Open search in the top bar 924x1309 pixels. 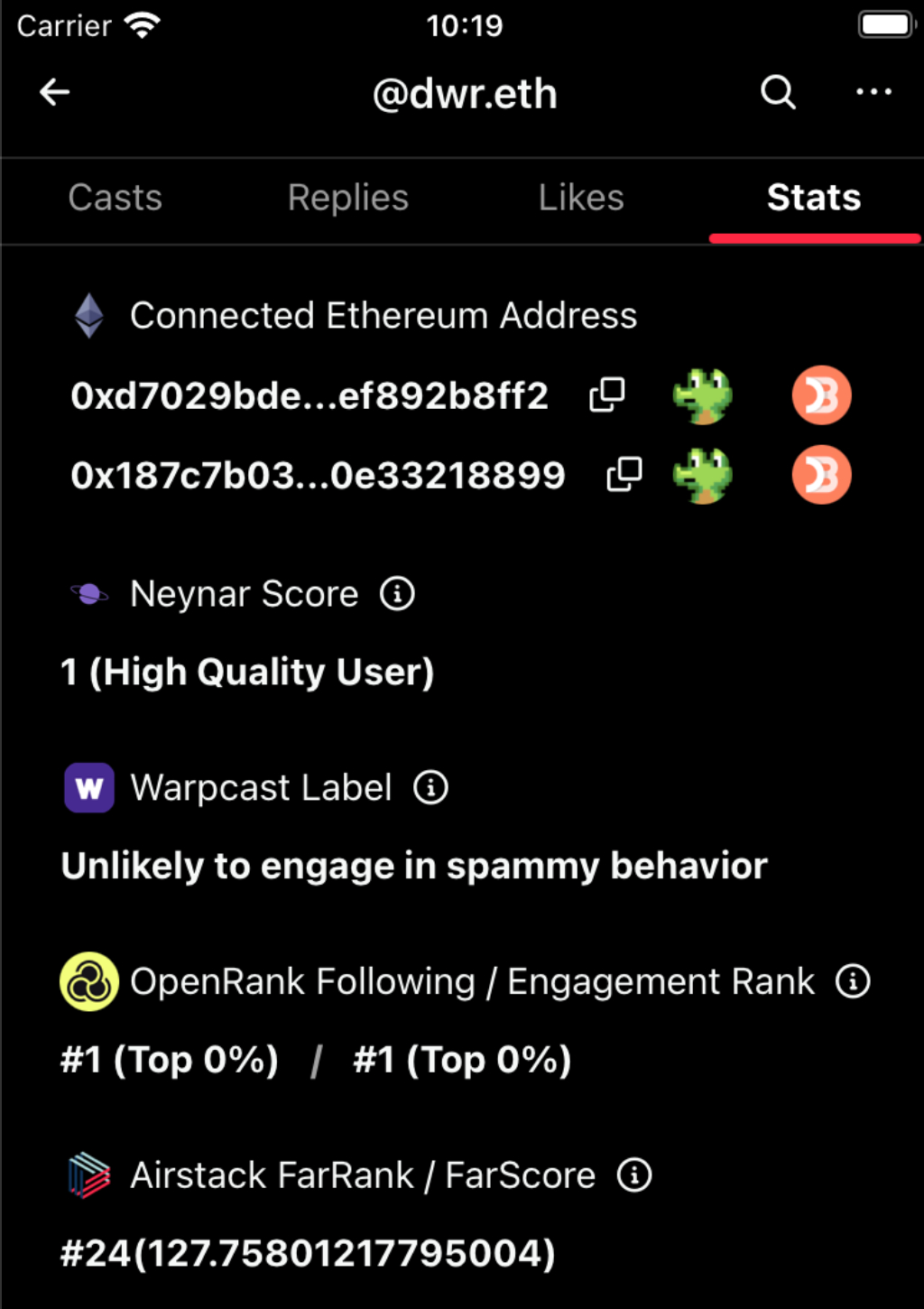[778, 92]
